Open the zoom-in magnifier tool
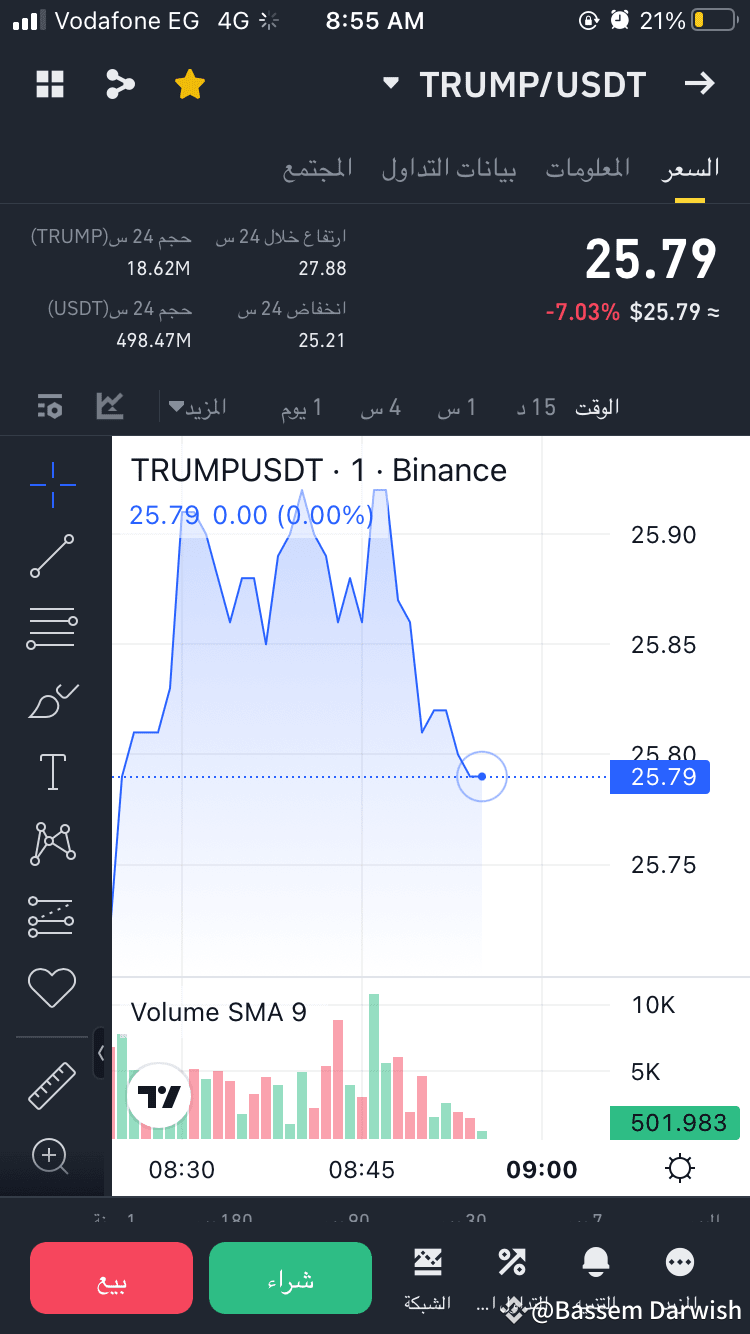This screenshot has height=1334, width=750. tap(51, 1156)
